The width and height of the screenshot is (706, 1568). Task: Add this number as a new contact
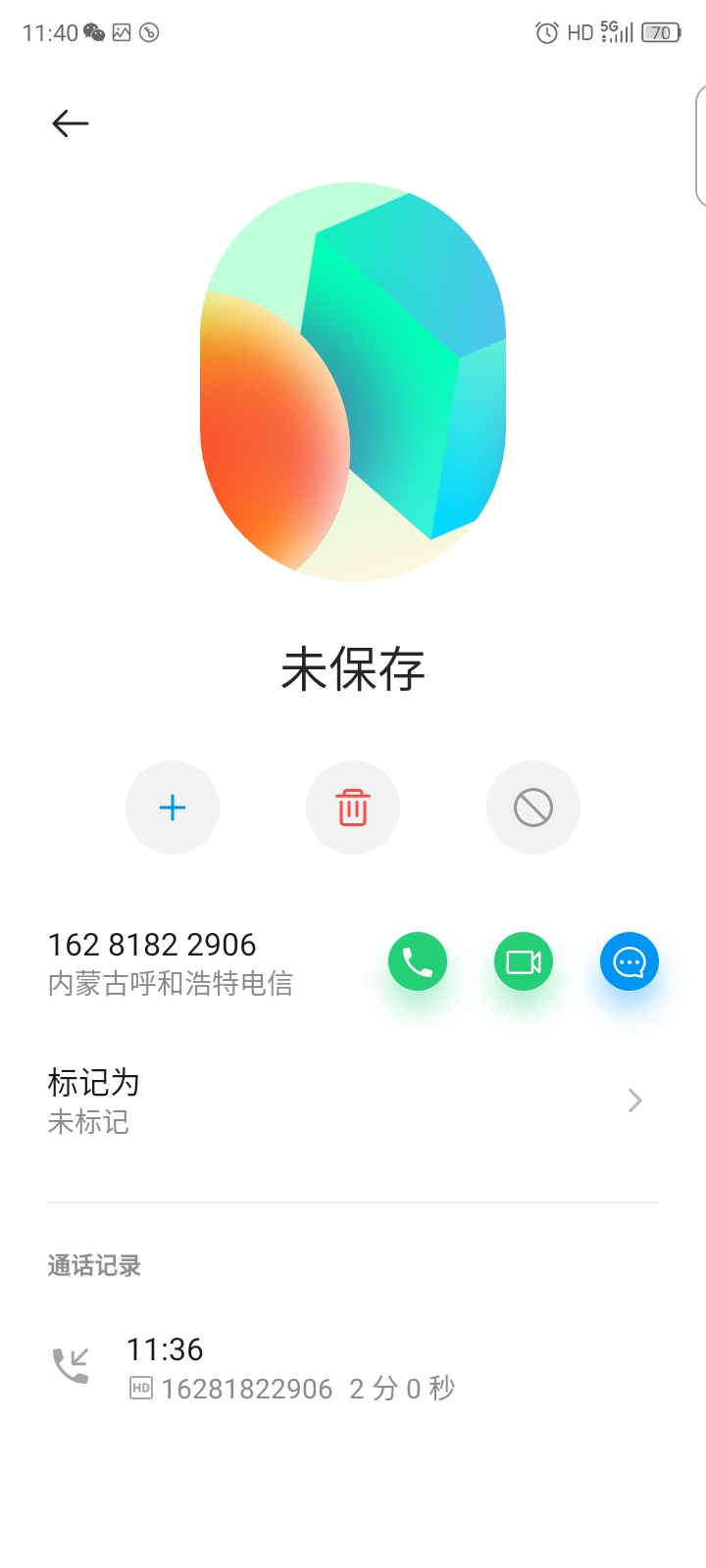[x=173, y=808]
